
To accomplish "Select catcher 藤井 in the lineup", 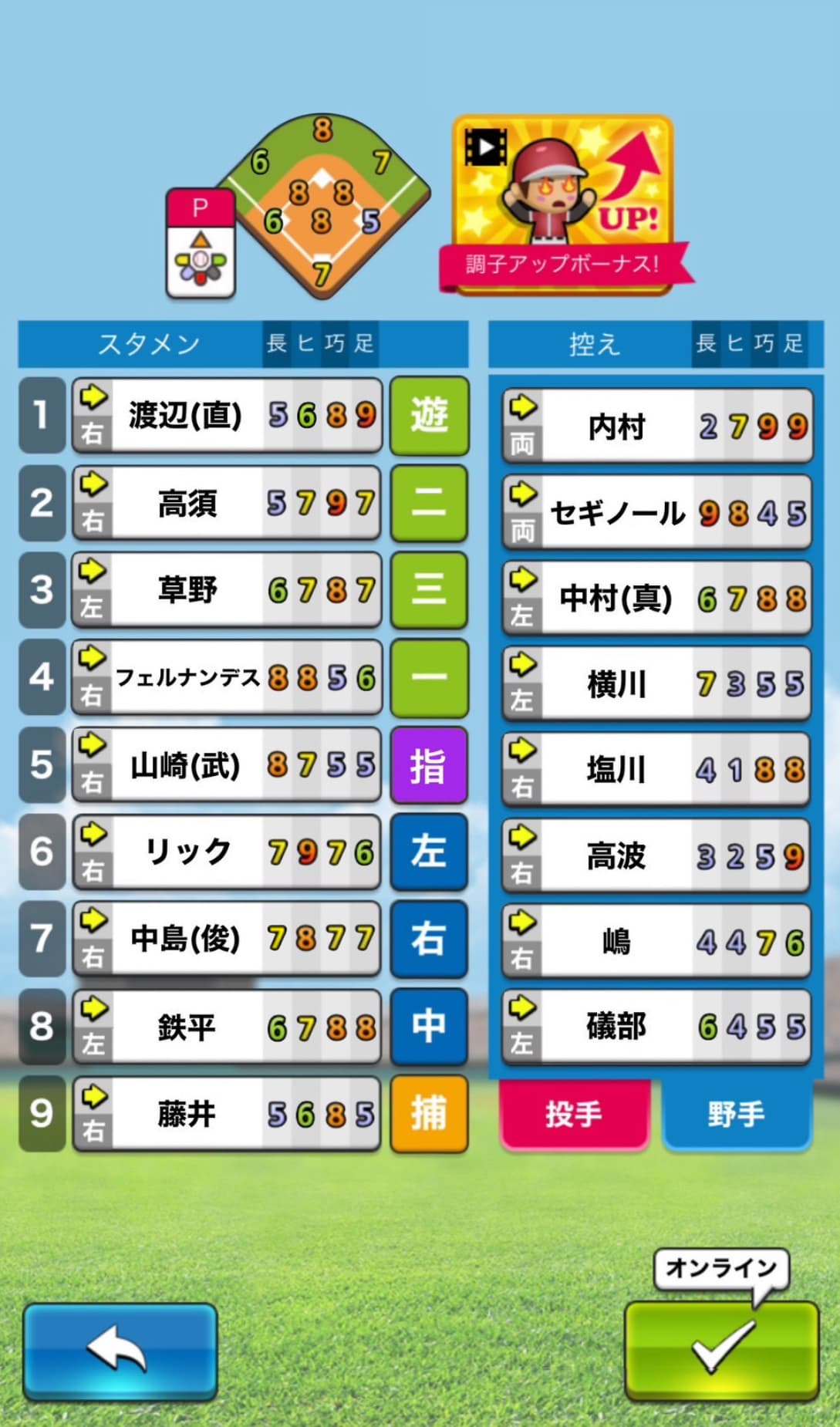I will [227, 1114].
